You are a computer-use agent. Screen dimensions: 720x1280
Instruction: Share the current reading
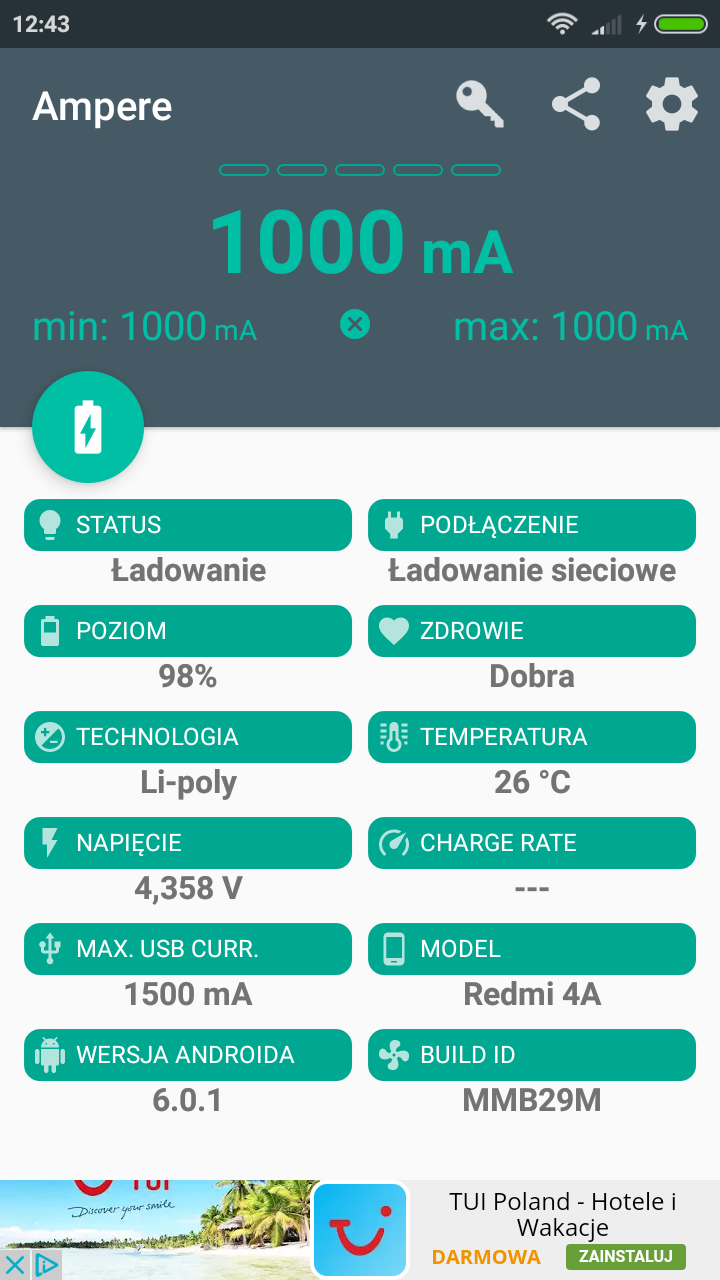point(577,105)
